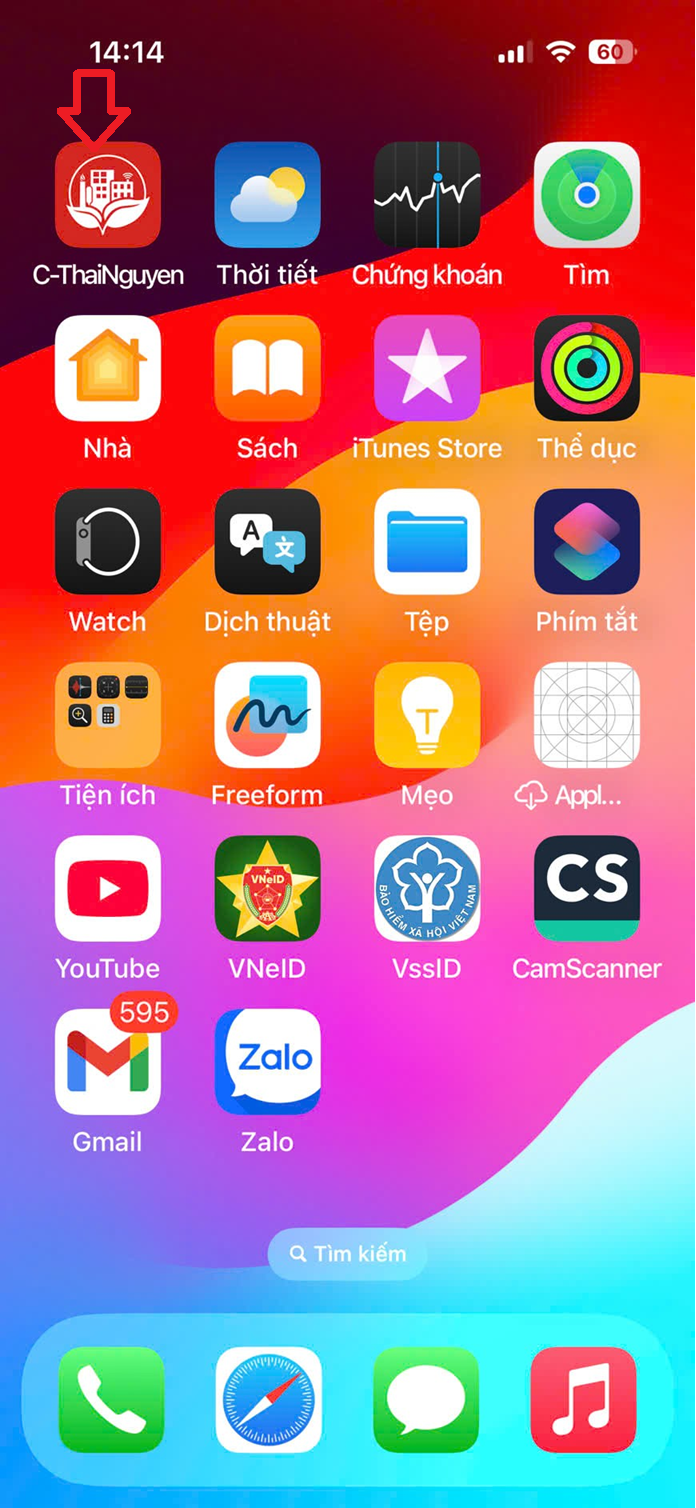696x1508 pixels.
Task: Launch Dịch thuật translate app
Action: [267, 541]
